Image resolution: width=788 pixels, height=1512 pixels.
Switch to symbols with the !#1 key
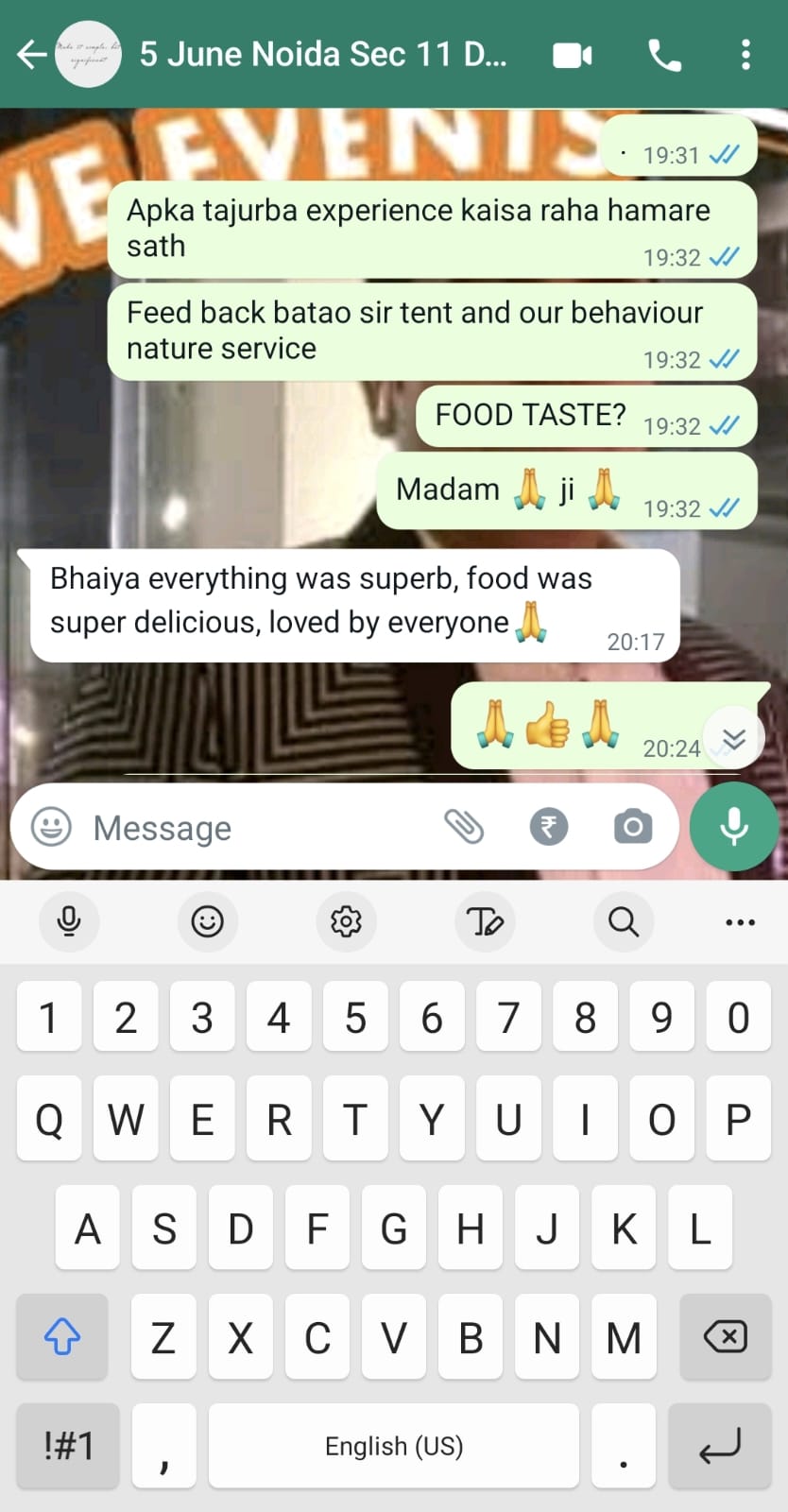point(69,1446)
